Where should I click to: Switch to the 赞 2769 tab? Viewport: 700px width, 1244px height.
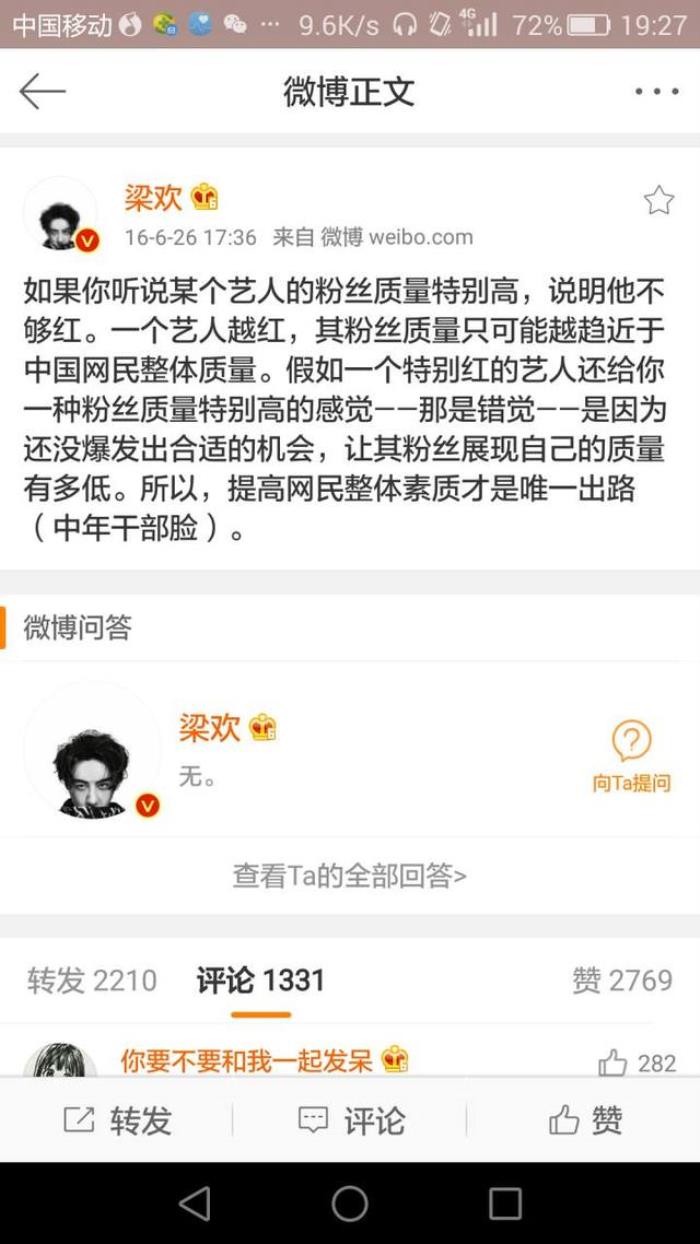click(x=621, y=981)
